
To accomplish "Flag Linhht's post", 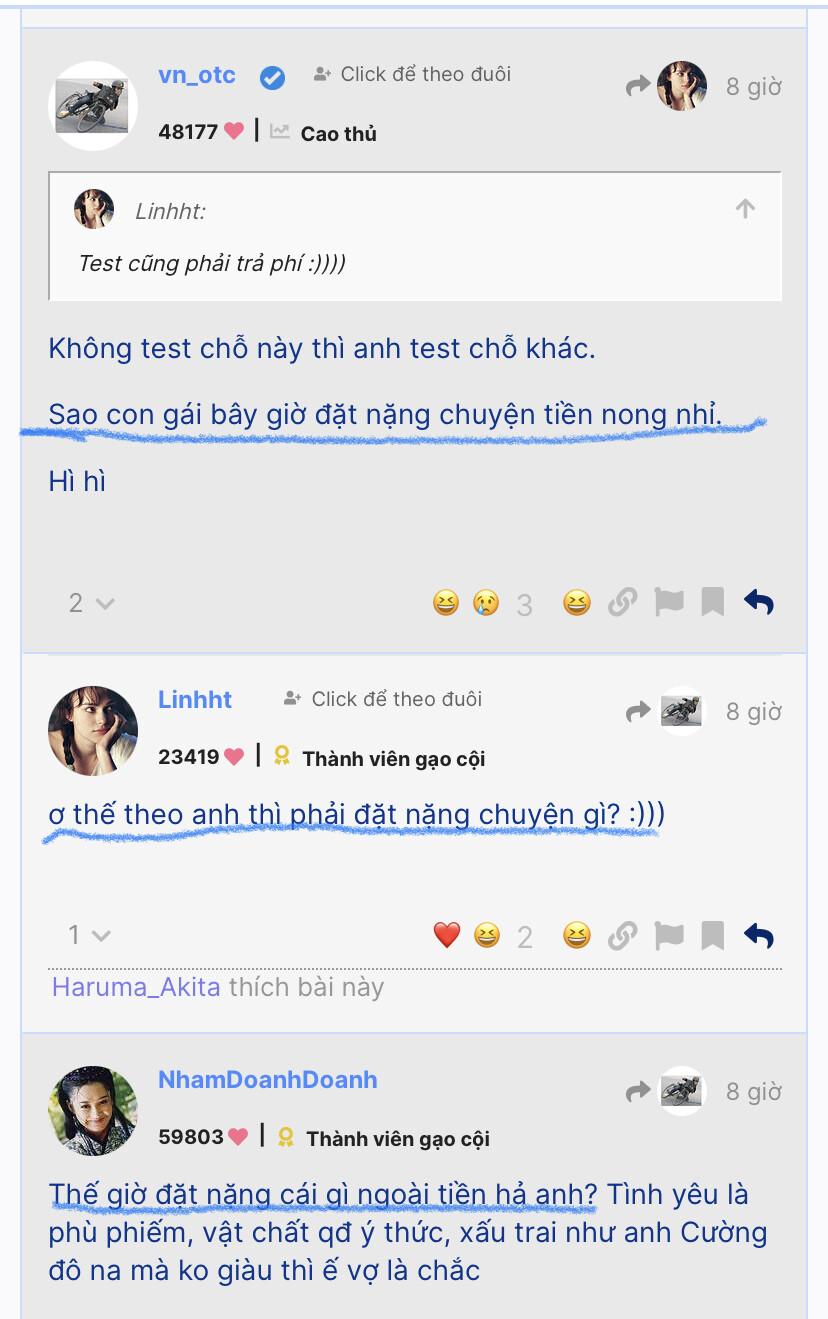I will pyautogui.click(x=668, y=936).
